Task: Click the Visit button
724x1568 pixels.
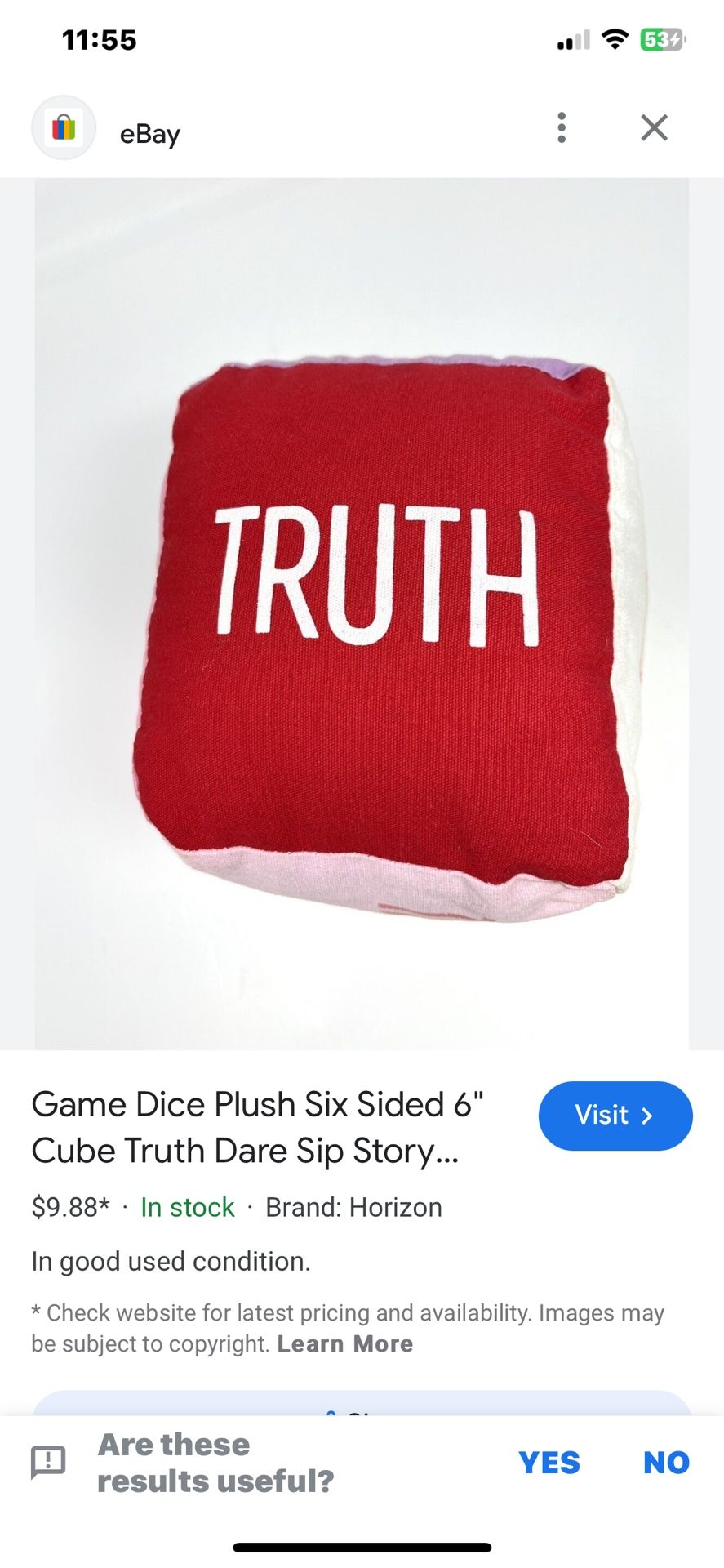Action: [615, 1116]
